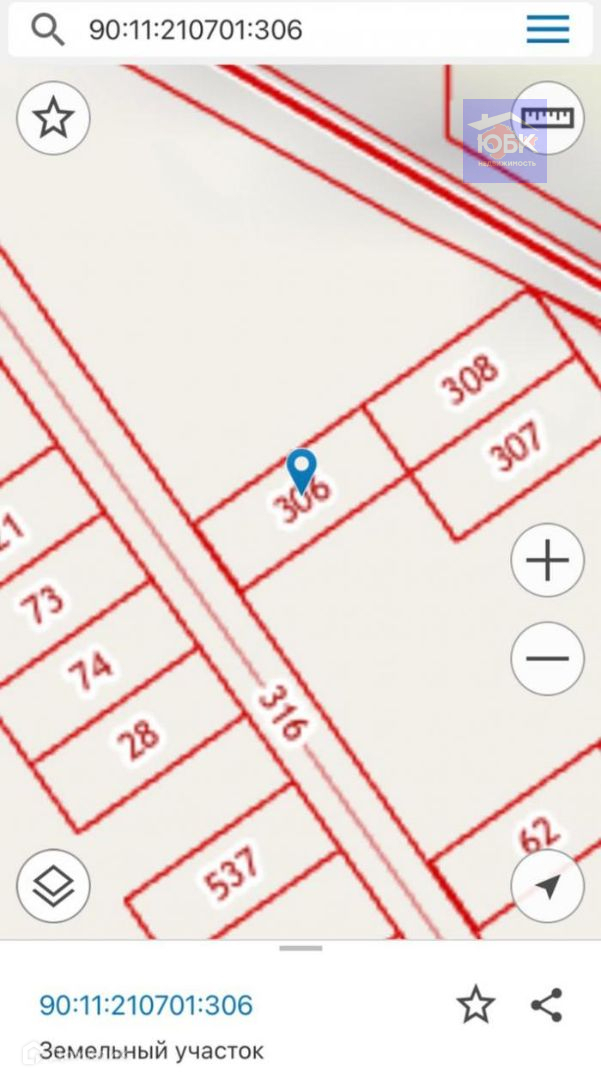Add parcel 90:11:210701:306 to favorites
This screenshot has width=601, height=1080.
475,1004
